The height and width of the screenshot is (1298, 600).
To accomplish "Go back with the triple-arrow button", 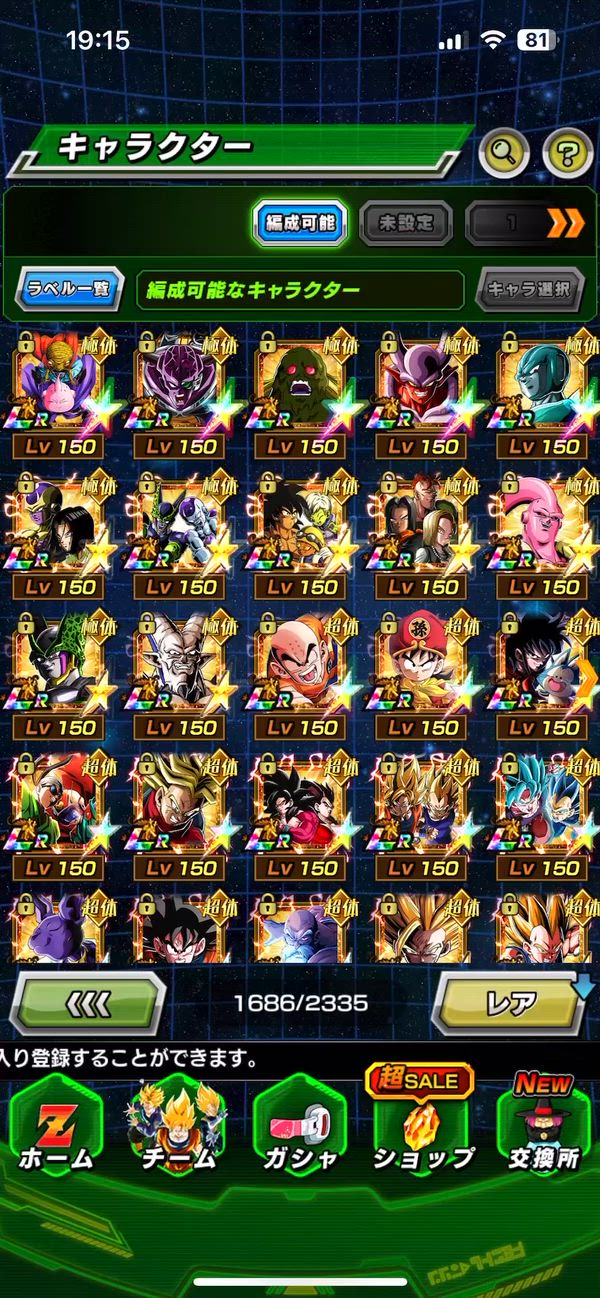I will [88, 1001].
